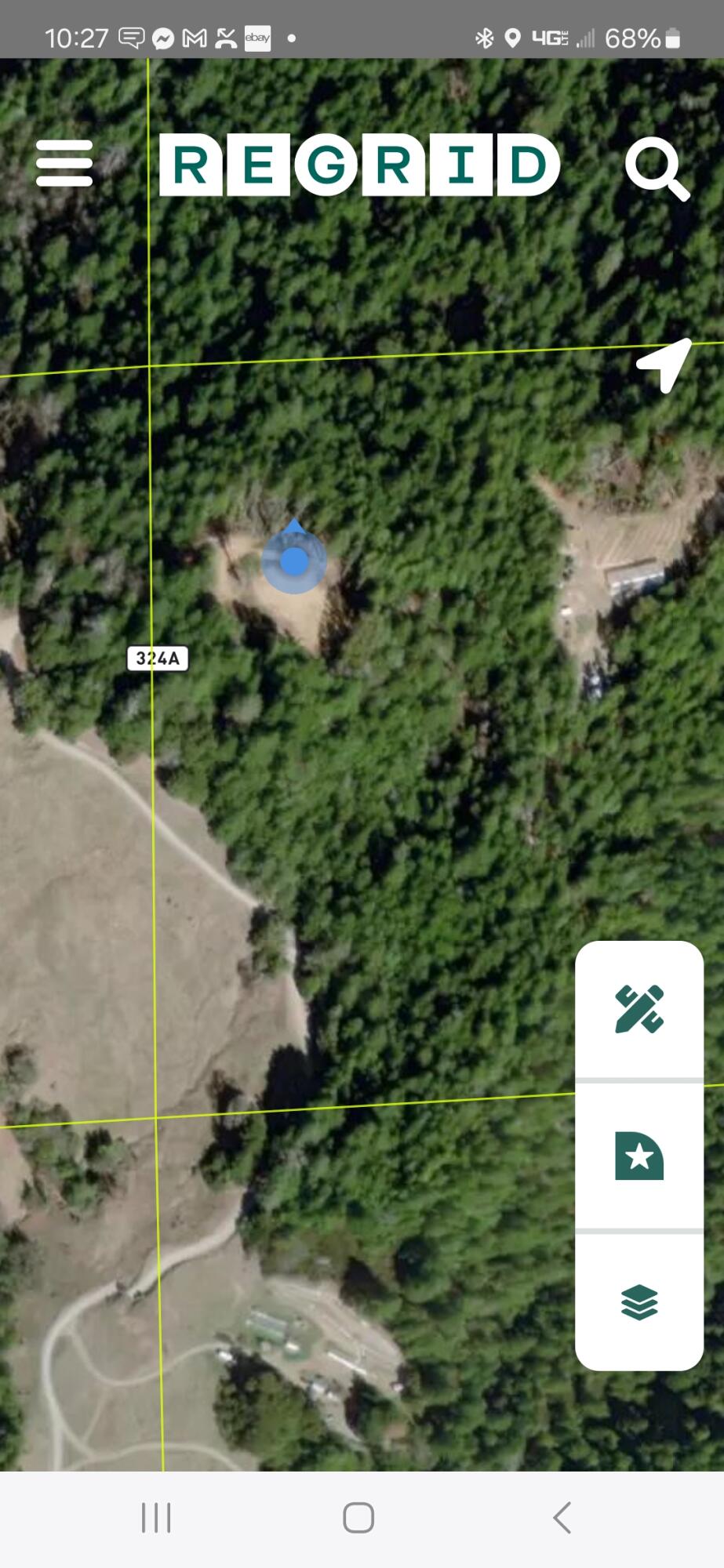Open the draw and measure tool
Image resolution: width=724 pixels, height=1568 pixels.
click(x=639, y=1009)
